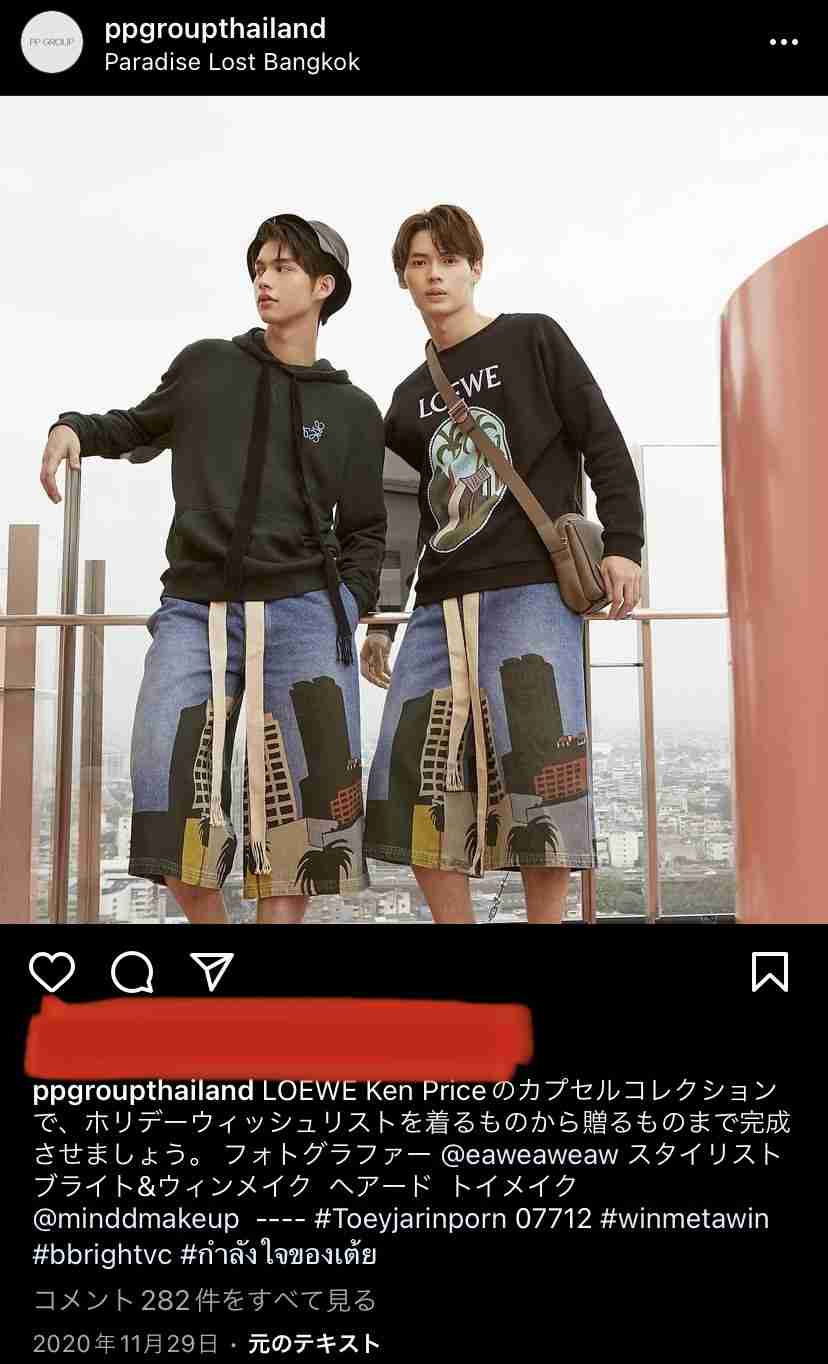Open ppgroupthailand profile from the header username
Screen dimensions: 828x1364
tap(215, 28)
